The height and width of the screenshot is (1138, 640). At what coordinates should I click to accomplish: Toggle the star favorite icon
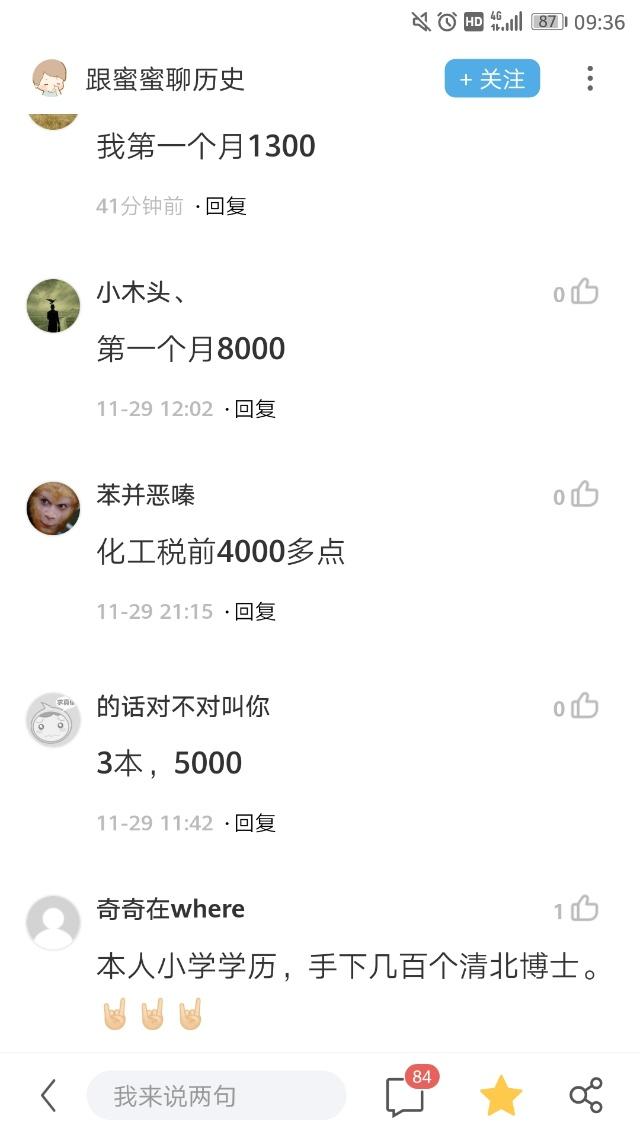click(x=500, y=1096)
